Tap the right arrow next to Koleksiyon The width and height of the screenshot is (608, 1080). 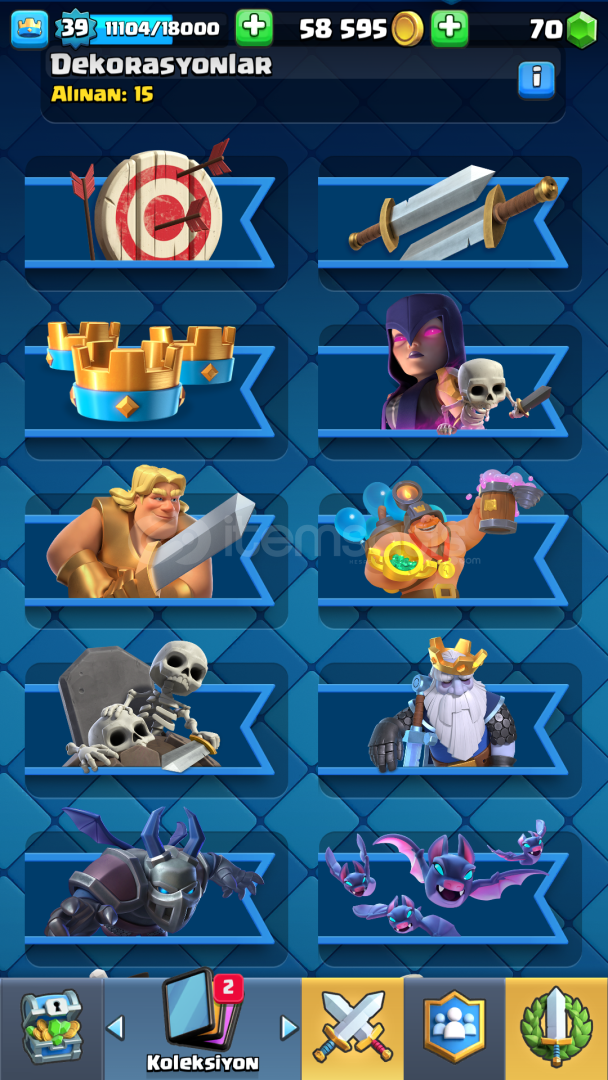pos(289,1028)
